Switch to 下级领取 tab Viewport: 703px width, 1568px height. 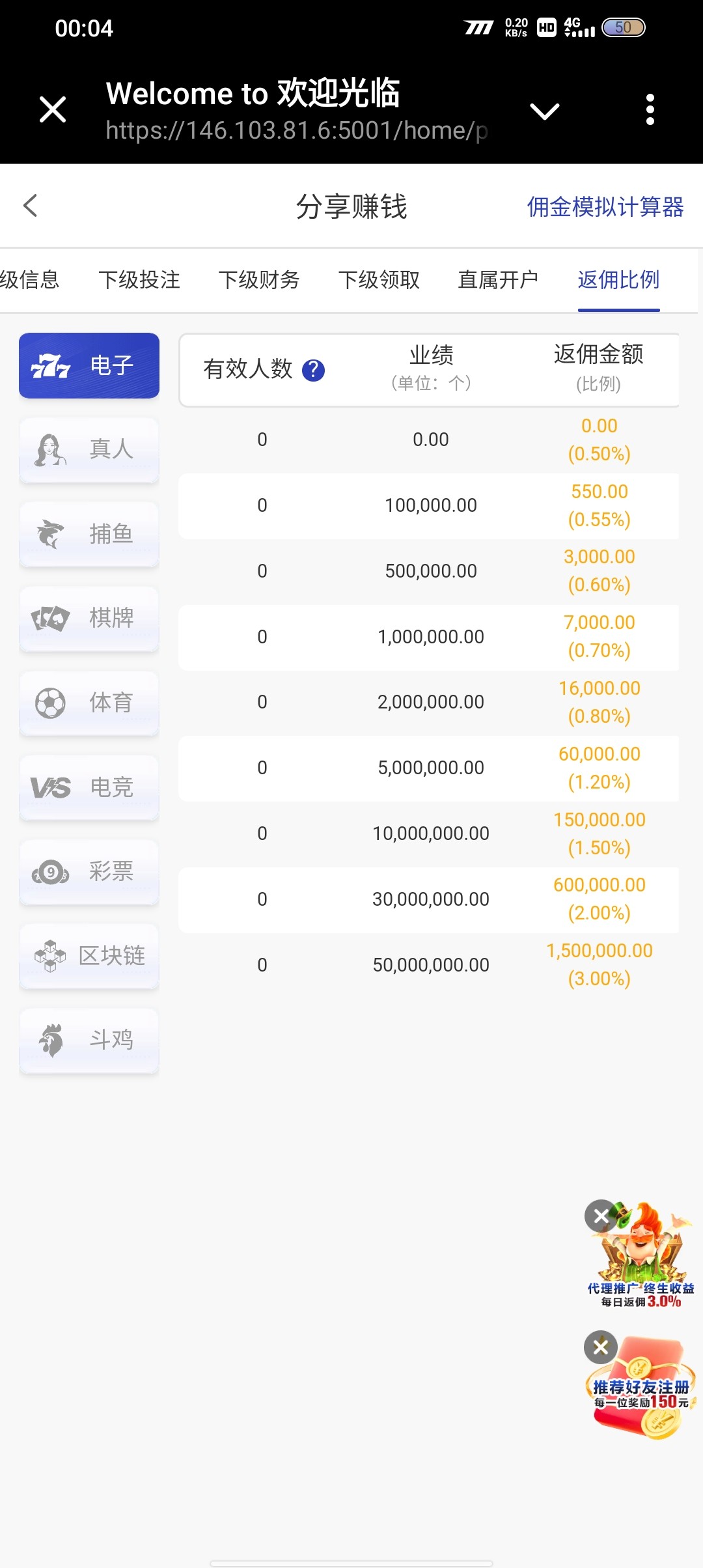(379, 280)
